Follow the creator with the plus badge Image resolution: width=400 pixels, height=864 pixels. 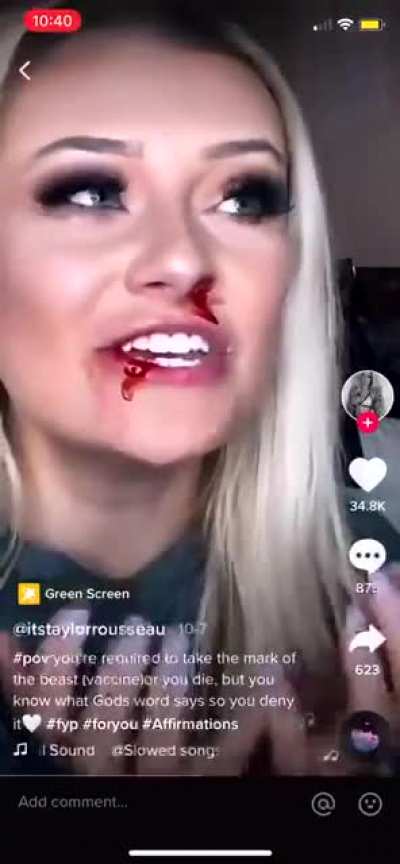367,423
